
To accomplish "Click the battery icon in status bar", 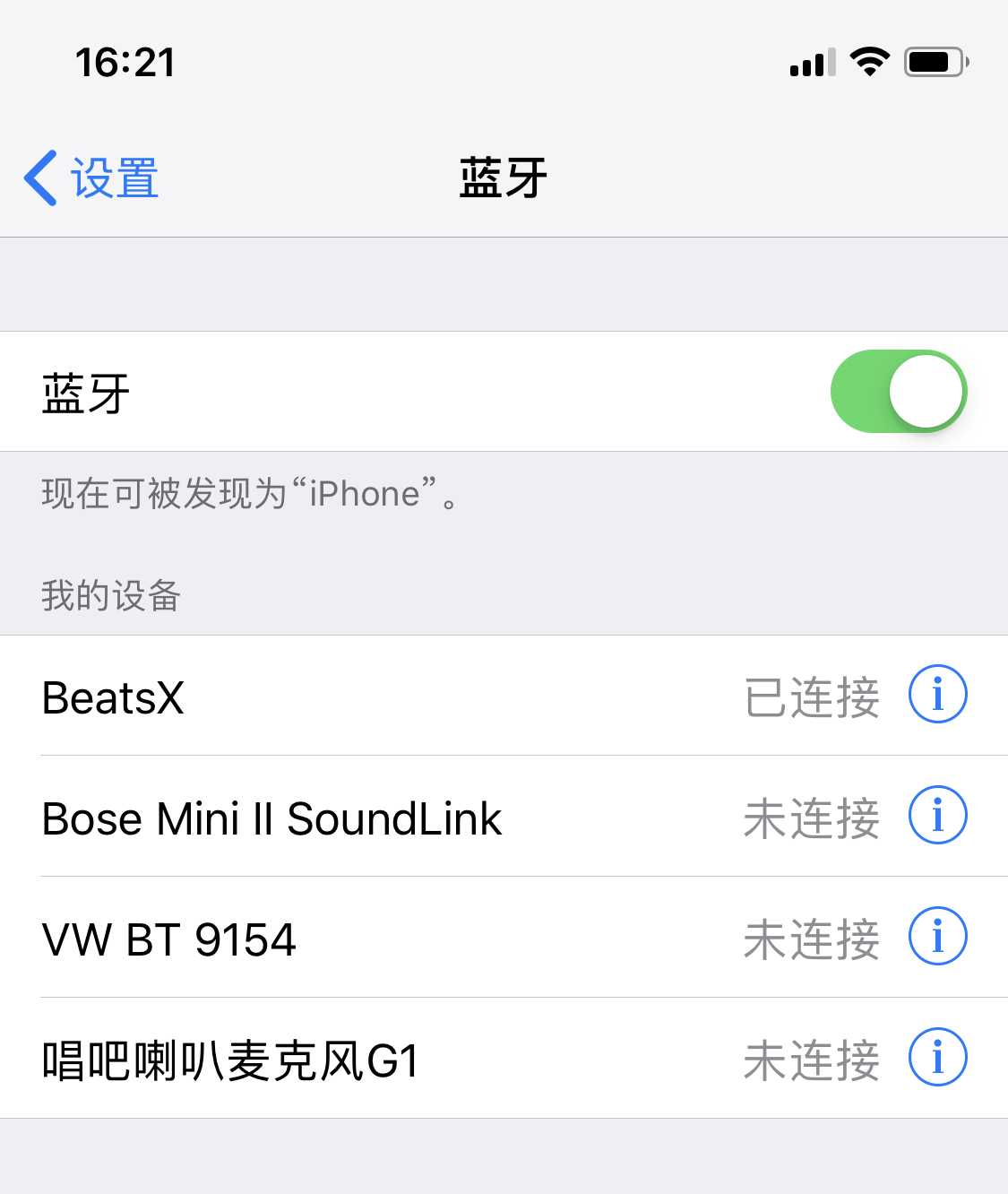I will [935, 61].
